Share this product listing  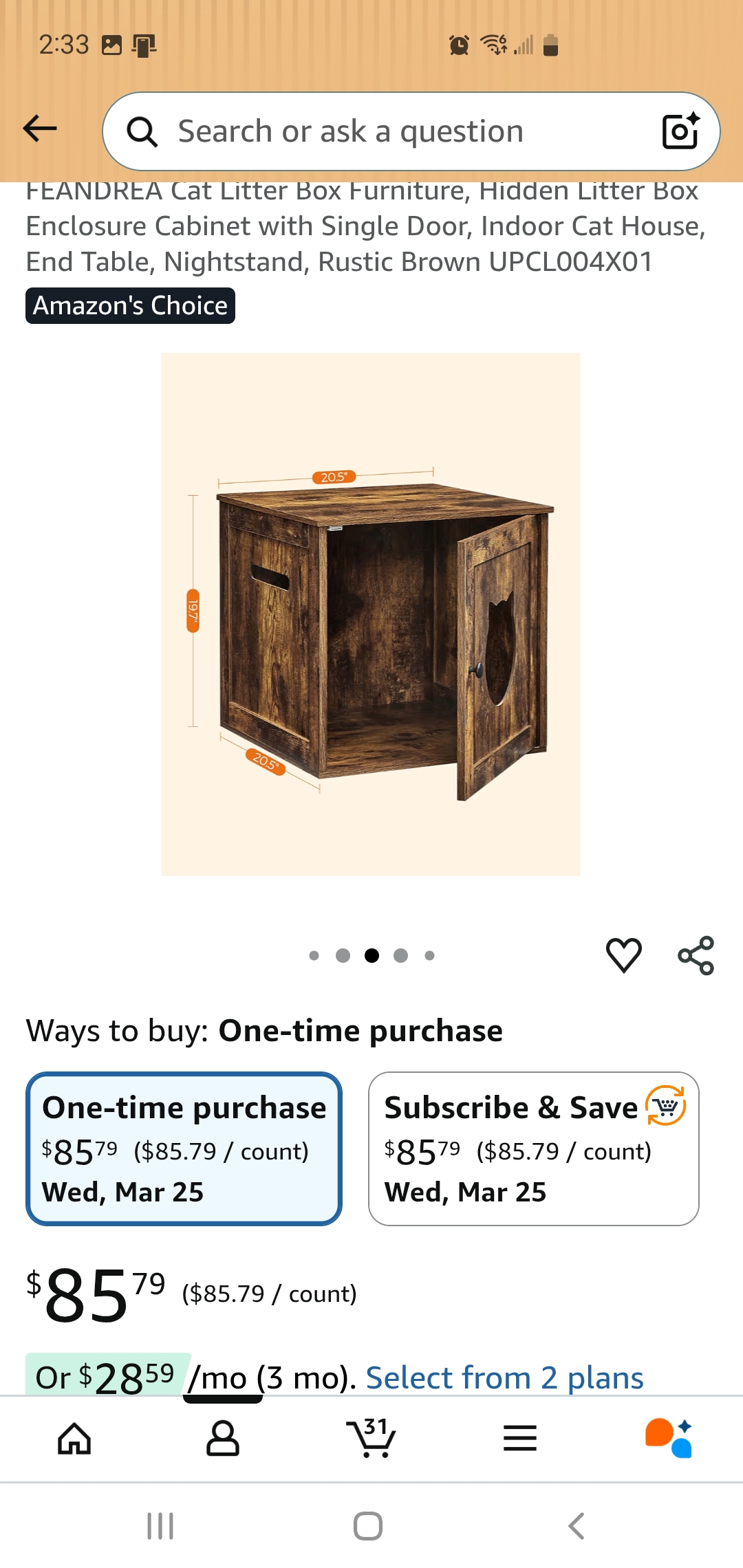[x=696, y=955]
